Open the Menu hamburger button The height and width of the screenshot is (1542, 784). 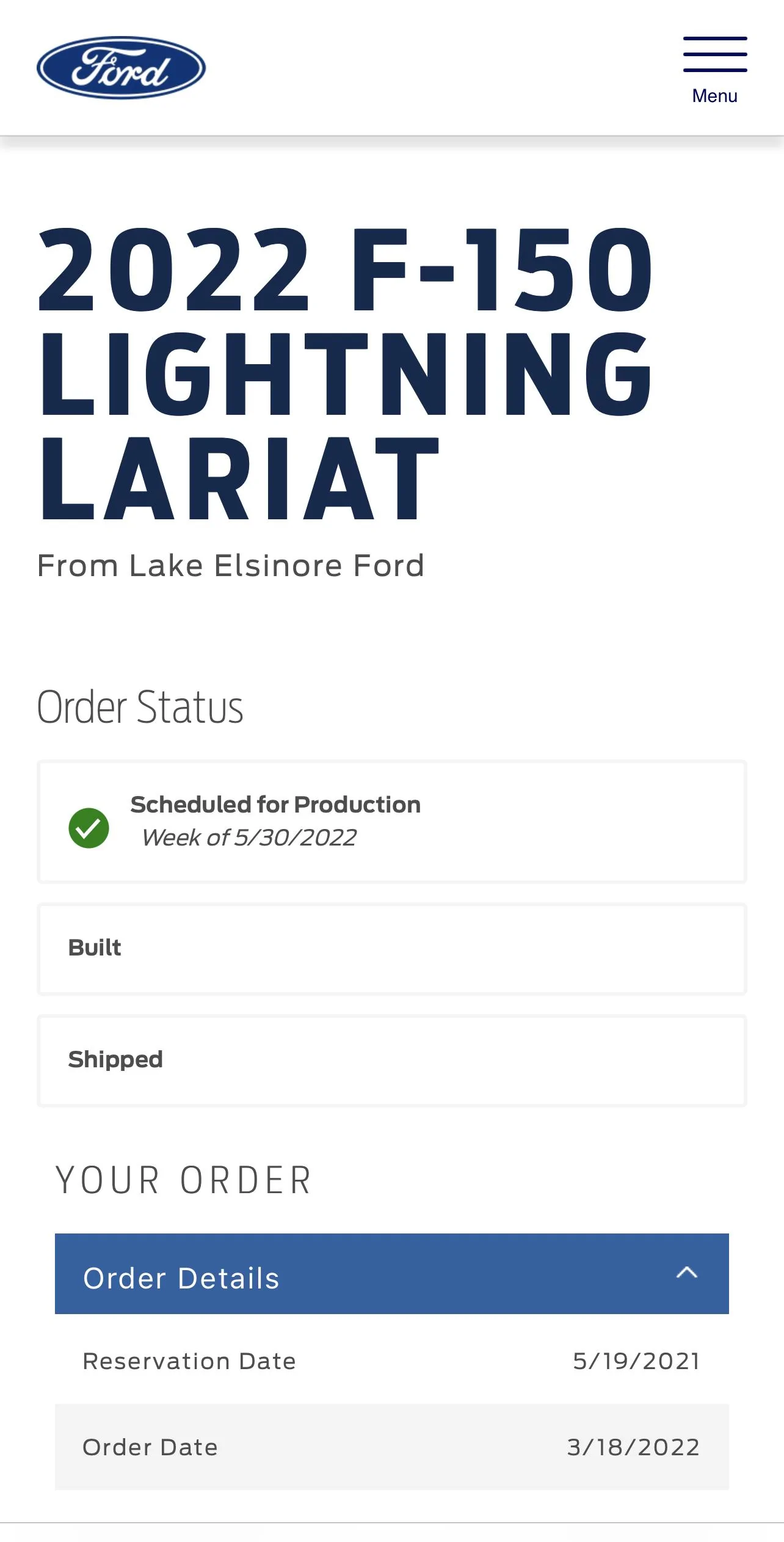pos(714,70)
